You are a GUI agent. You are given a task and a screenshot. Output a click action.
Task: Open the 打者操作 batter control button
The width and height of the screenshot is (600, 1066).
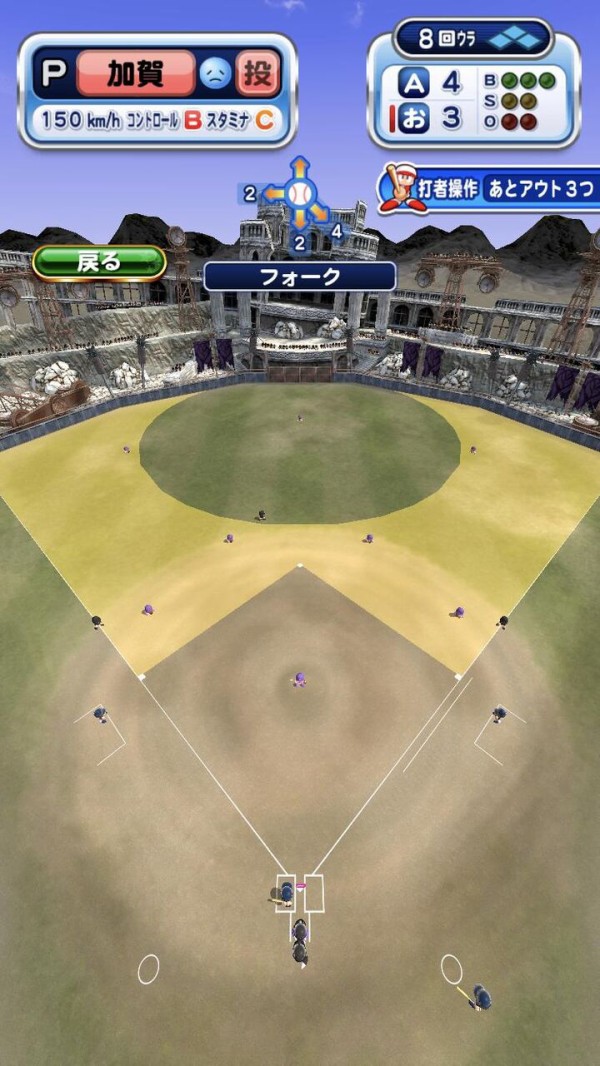tap(490, 188)
